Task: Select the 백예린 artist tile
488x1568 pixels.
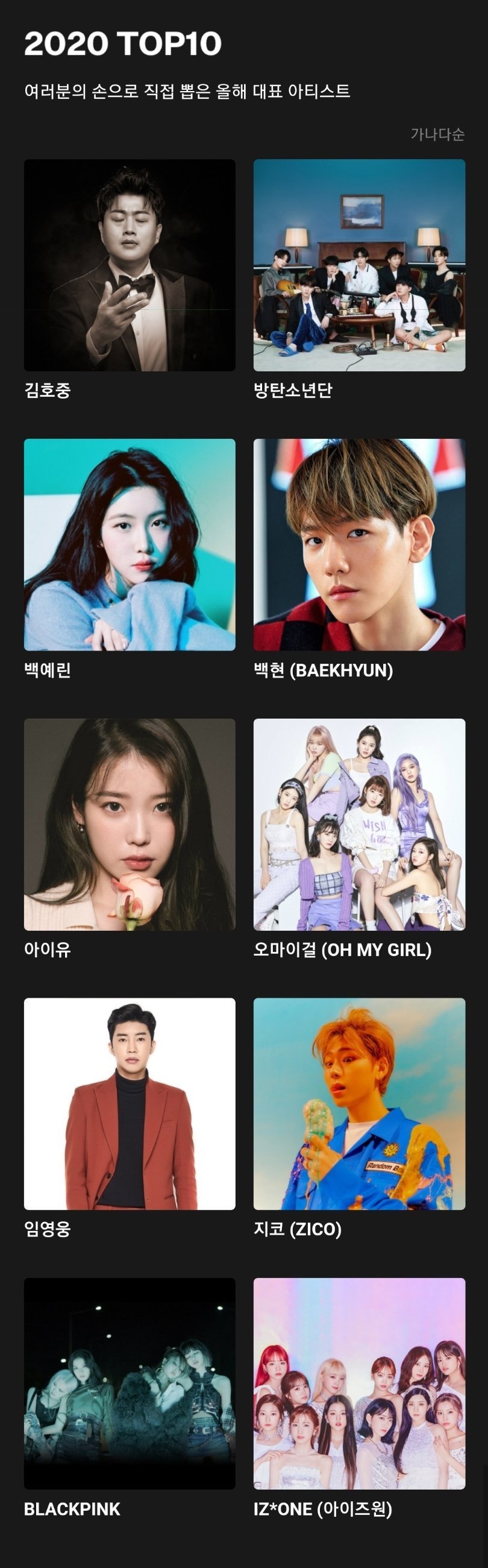Action: (x=130, y=545)
